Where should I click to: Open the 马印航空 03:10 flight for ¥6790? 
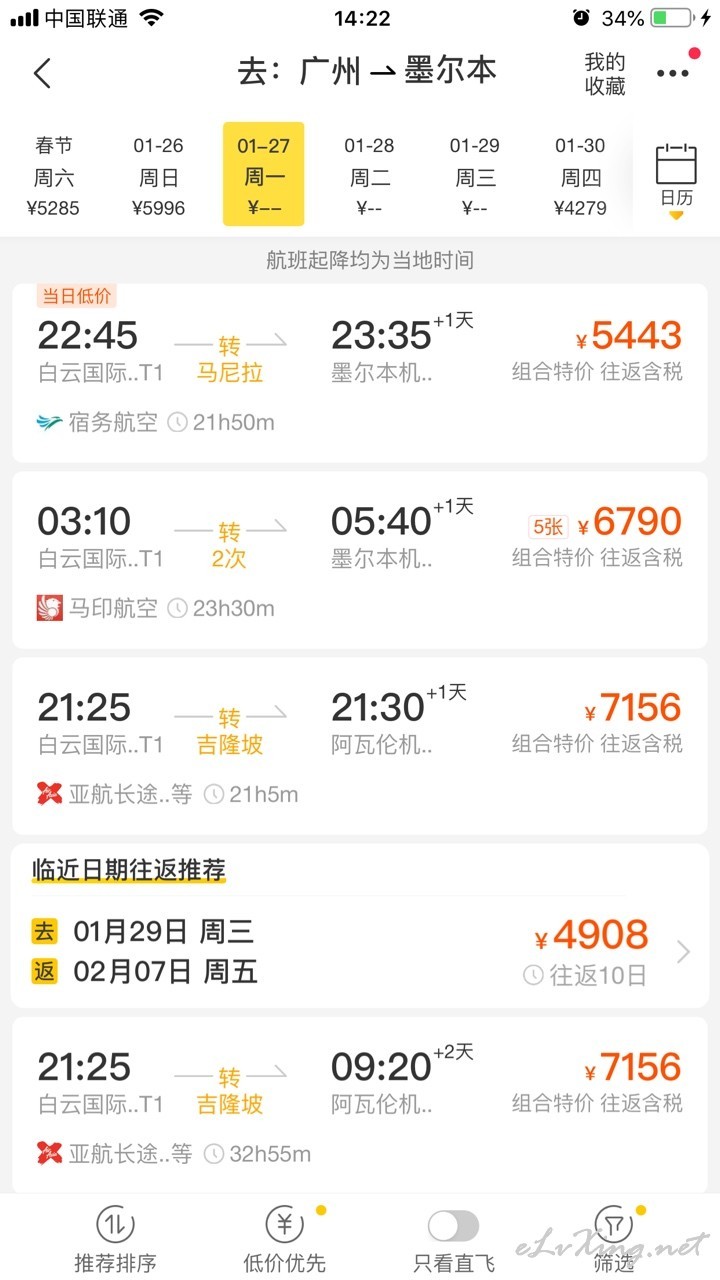tap(360, 560)
